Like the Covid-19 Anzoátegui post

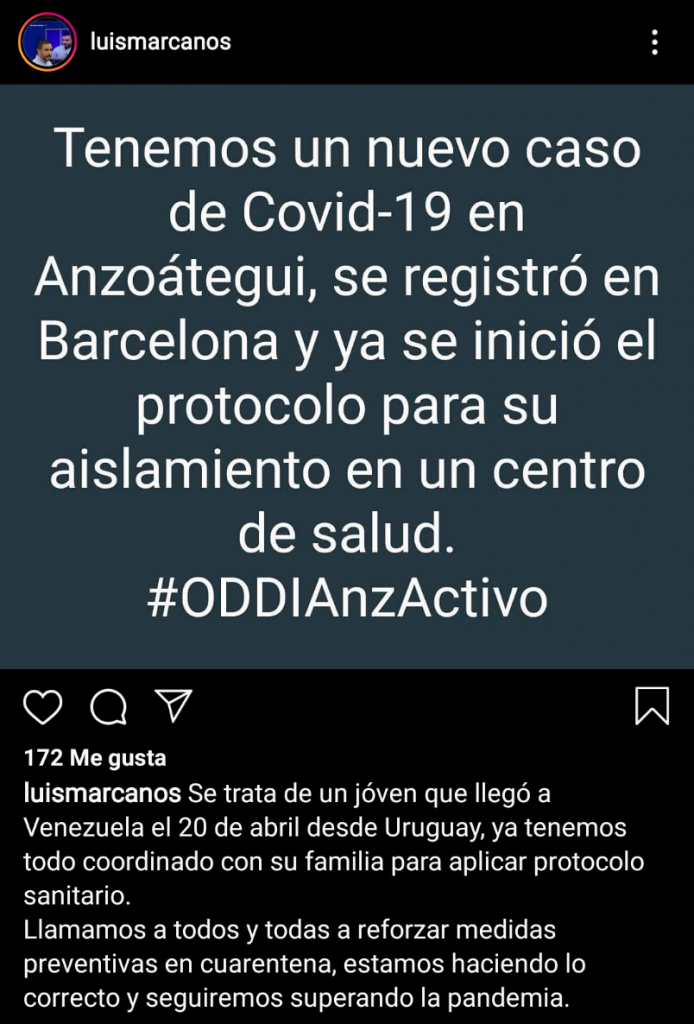click(43, 707)
